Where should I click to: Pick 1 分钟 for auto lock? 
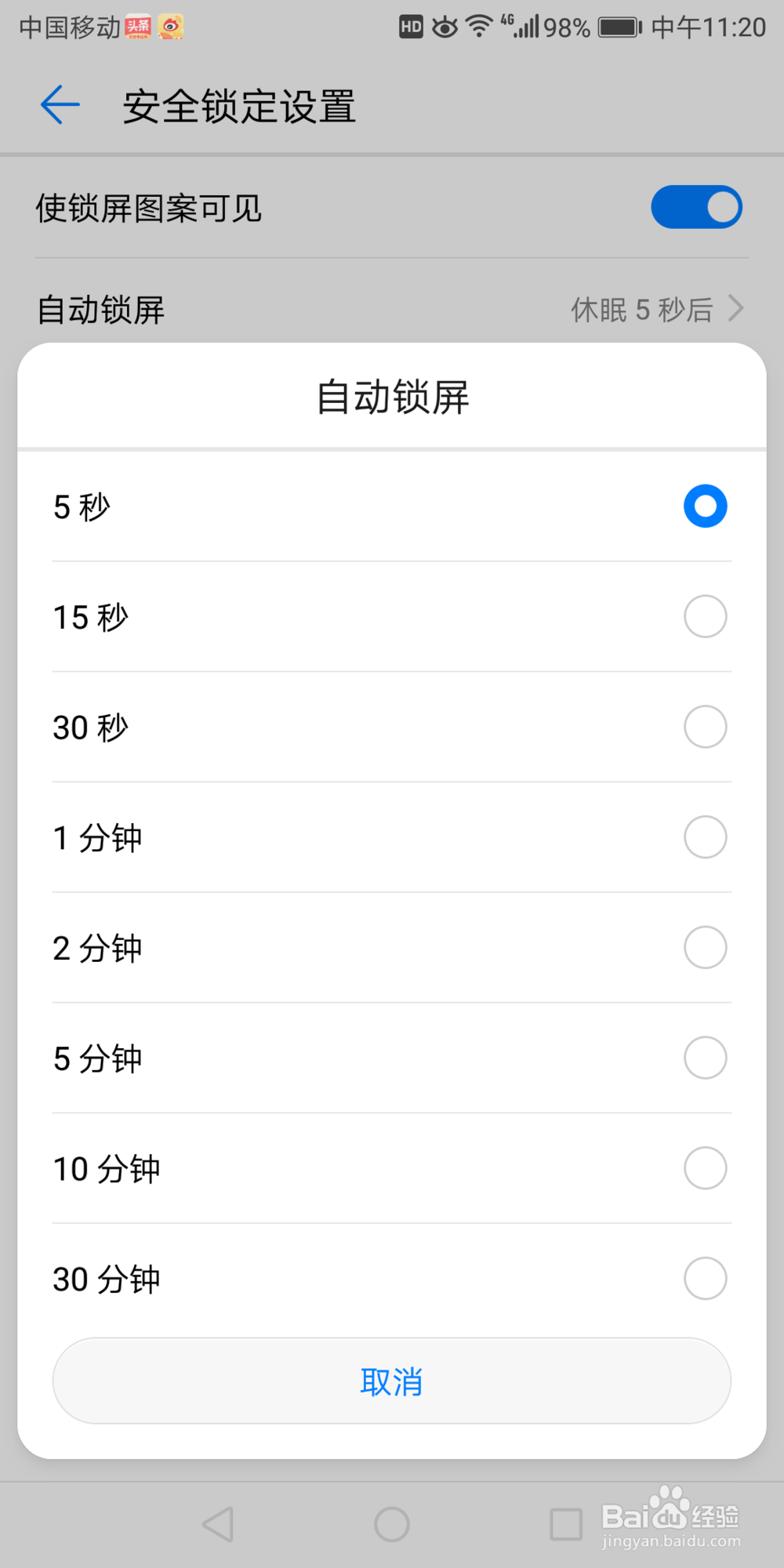click(391, 838)
